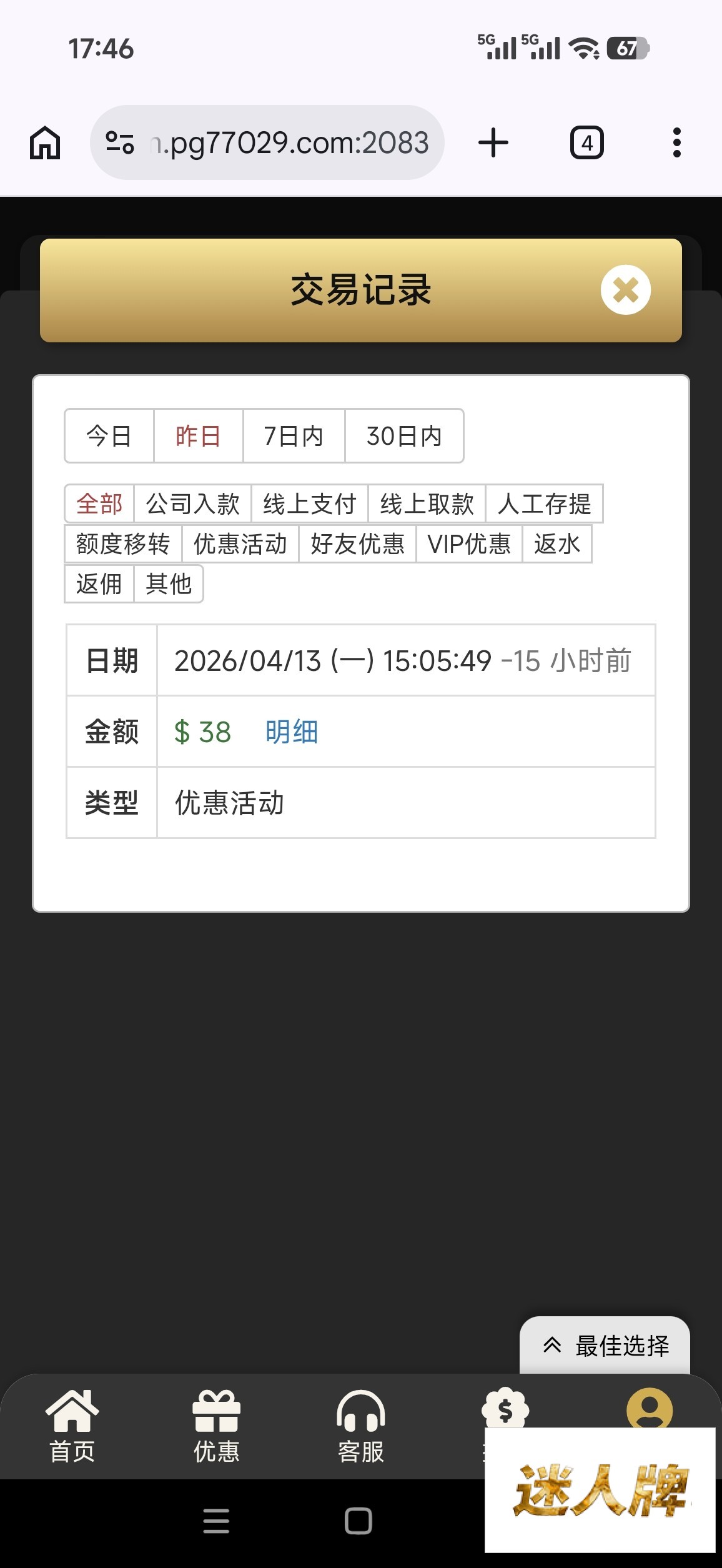Select the 人工存提 filter
This screenshot has height=1568, width=722.
544,504
